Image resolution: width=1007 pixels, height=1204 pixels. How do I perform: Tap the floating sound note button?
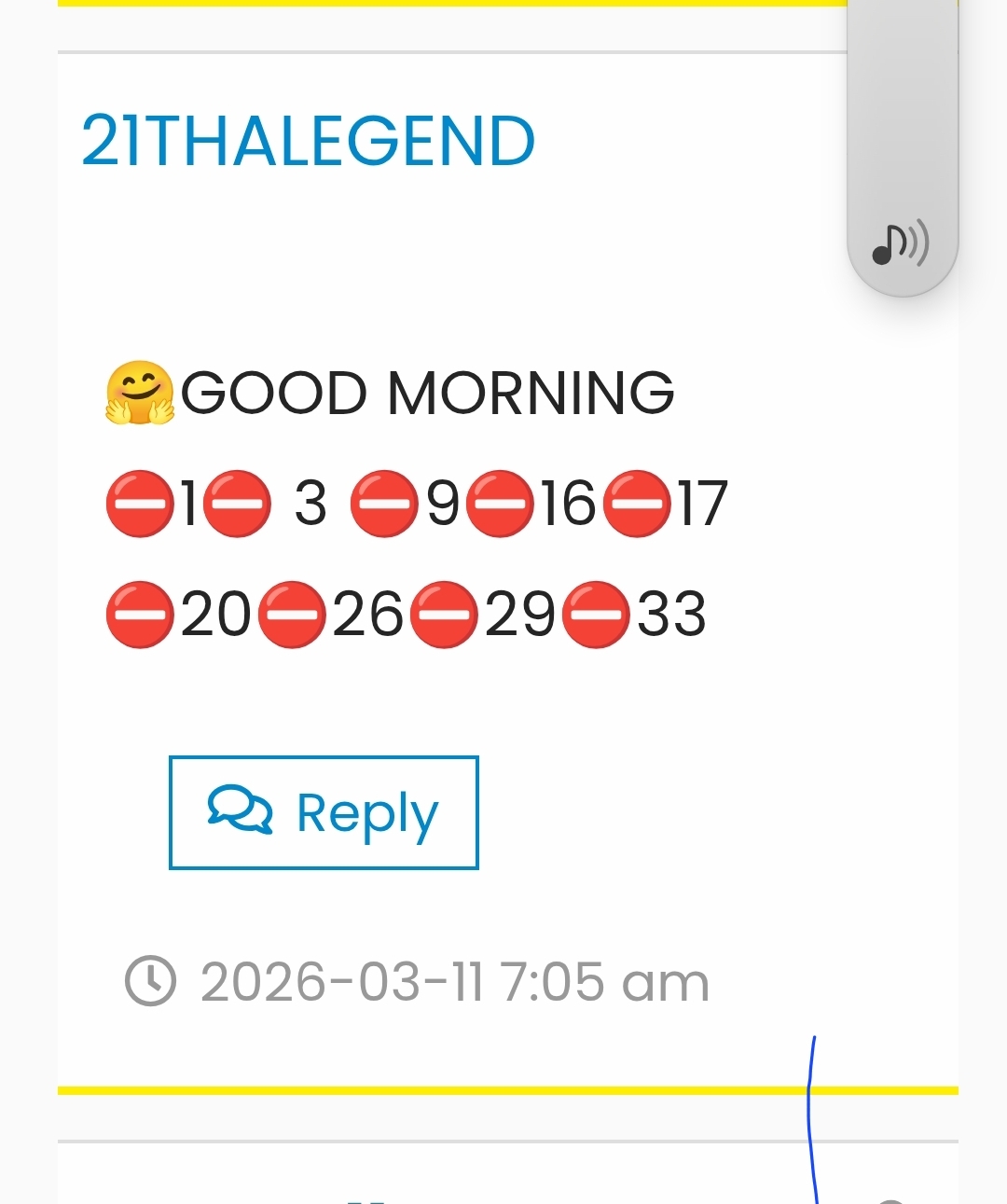(x=901, y=244)
